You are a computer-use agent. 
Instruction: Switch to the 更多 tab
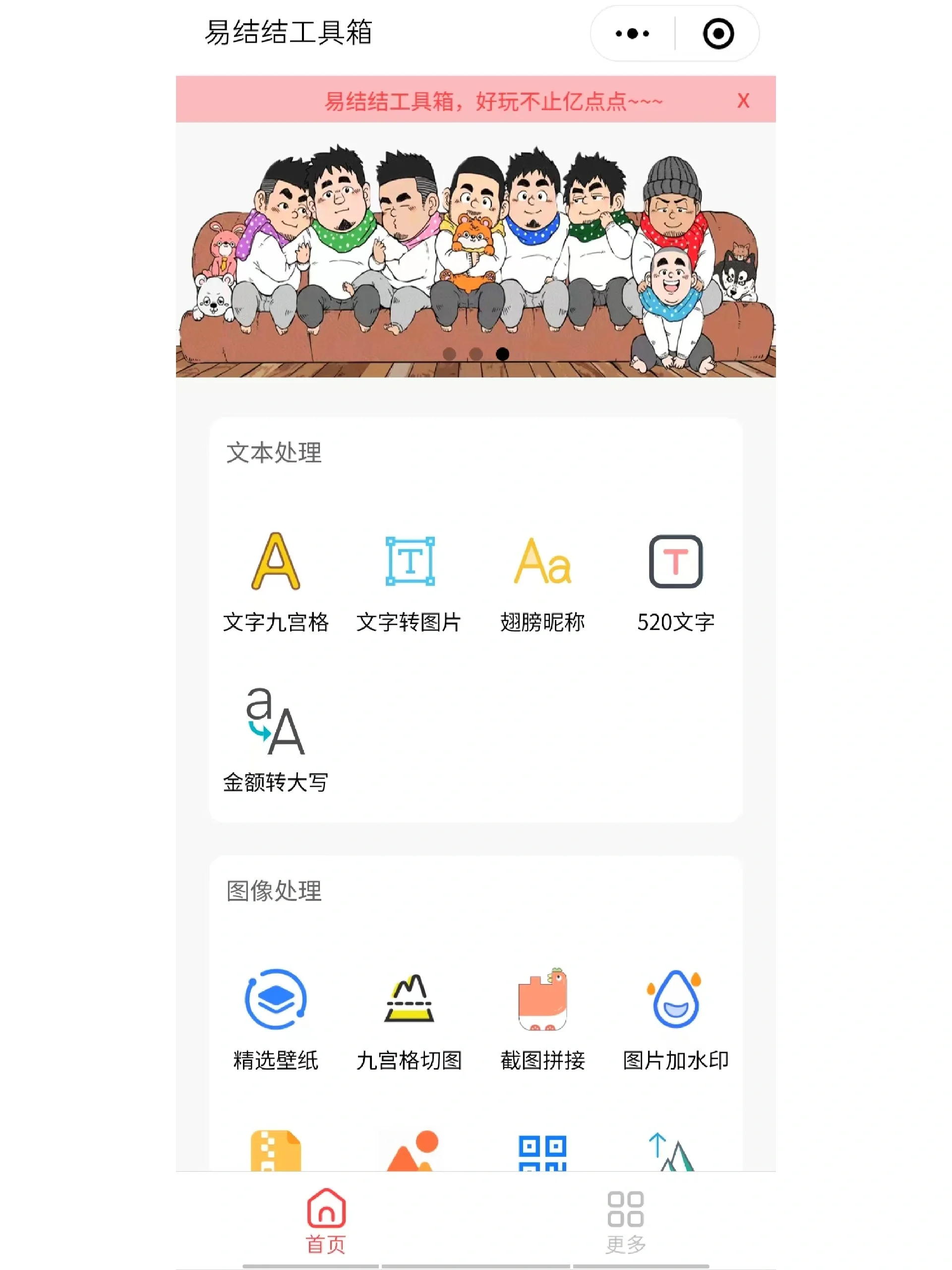point(625,1220)
